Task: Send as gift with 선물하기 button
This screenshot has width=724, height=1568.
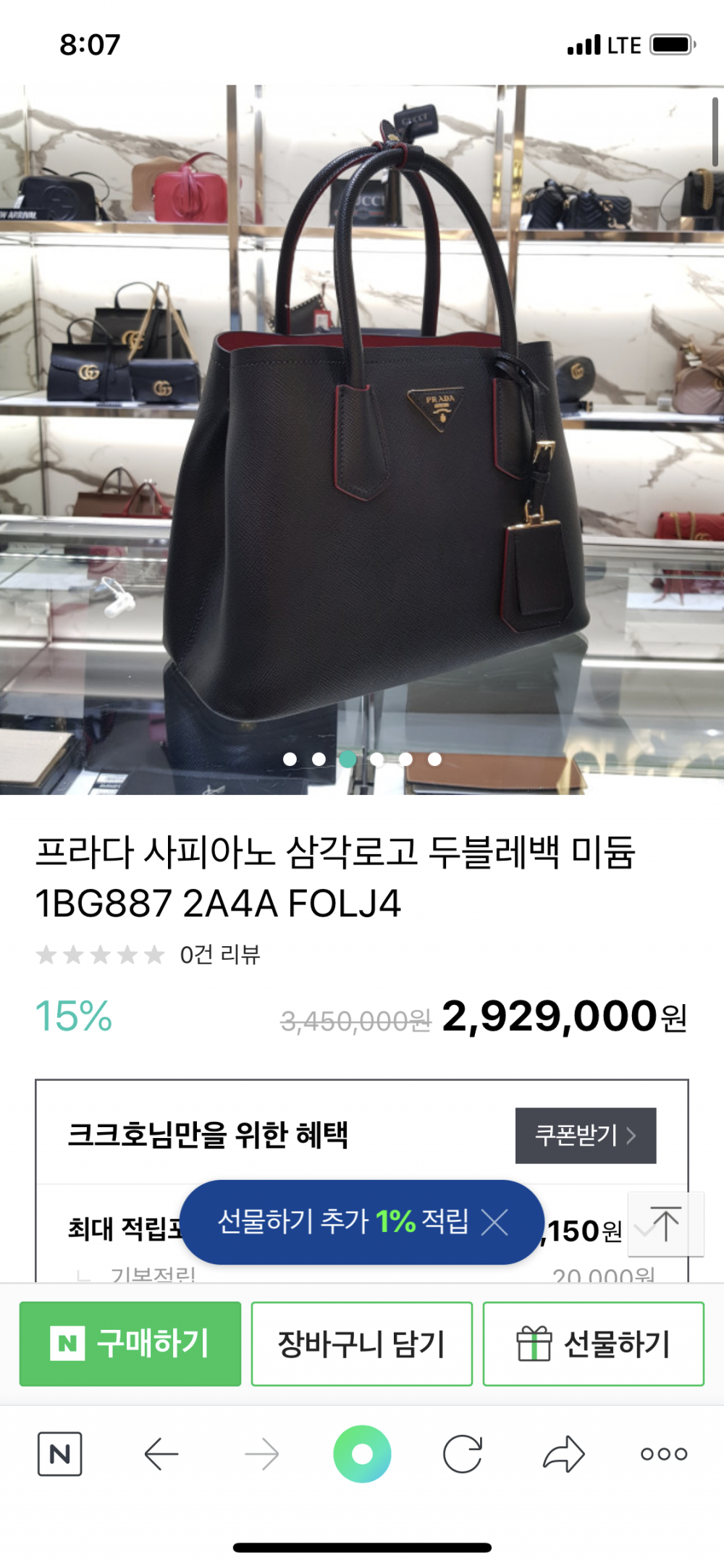Action: [x=594, y=1344]
